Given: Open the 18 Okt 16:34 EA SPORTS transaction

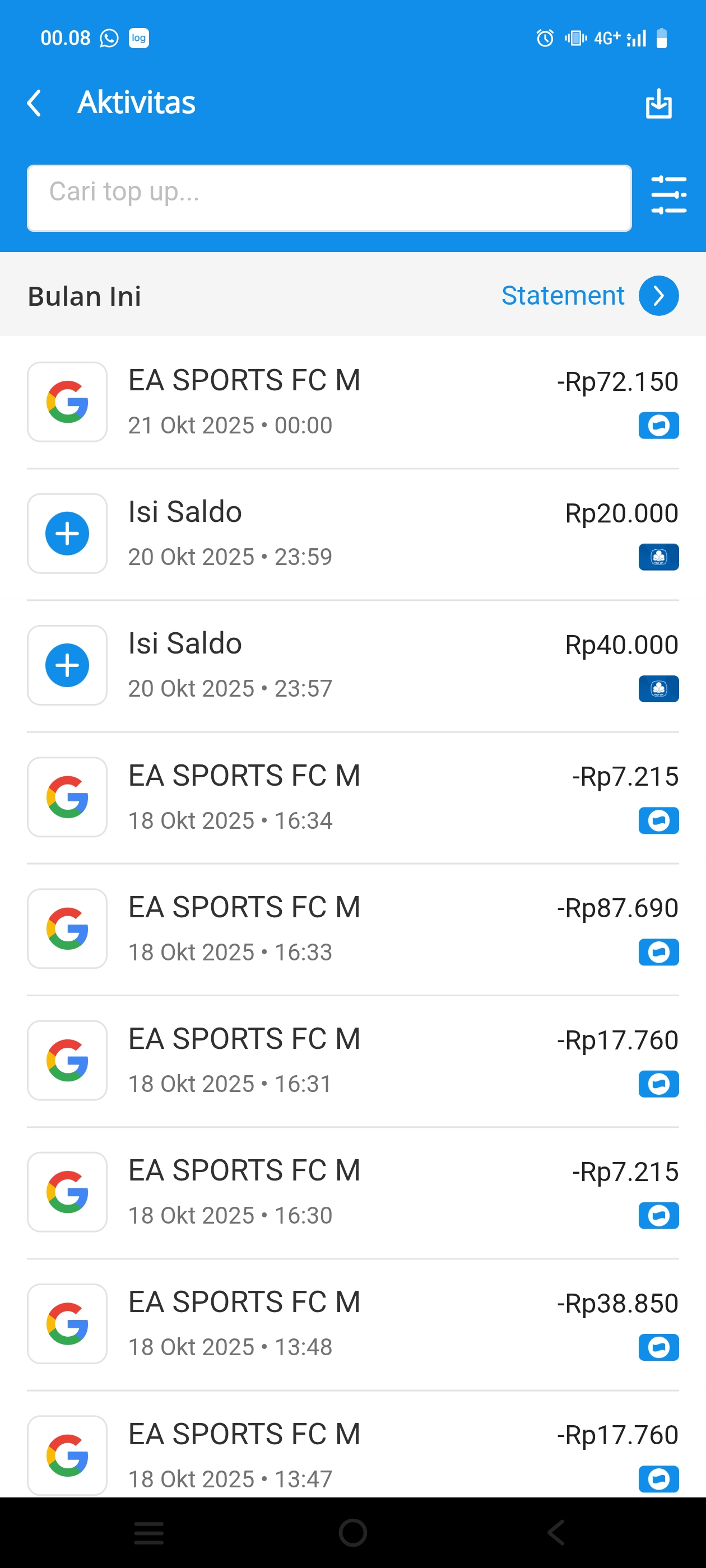Looking at the screenshot, I should coord(352,797).
